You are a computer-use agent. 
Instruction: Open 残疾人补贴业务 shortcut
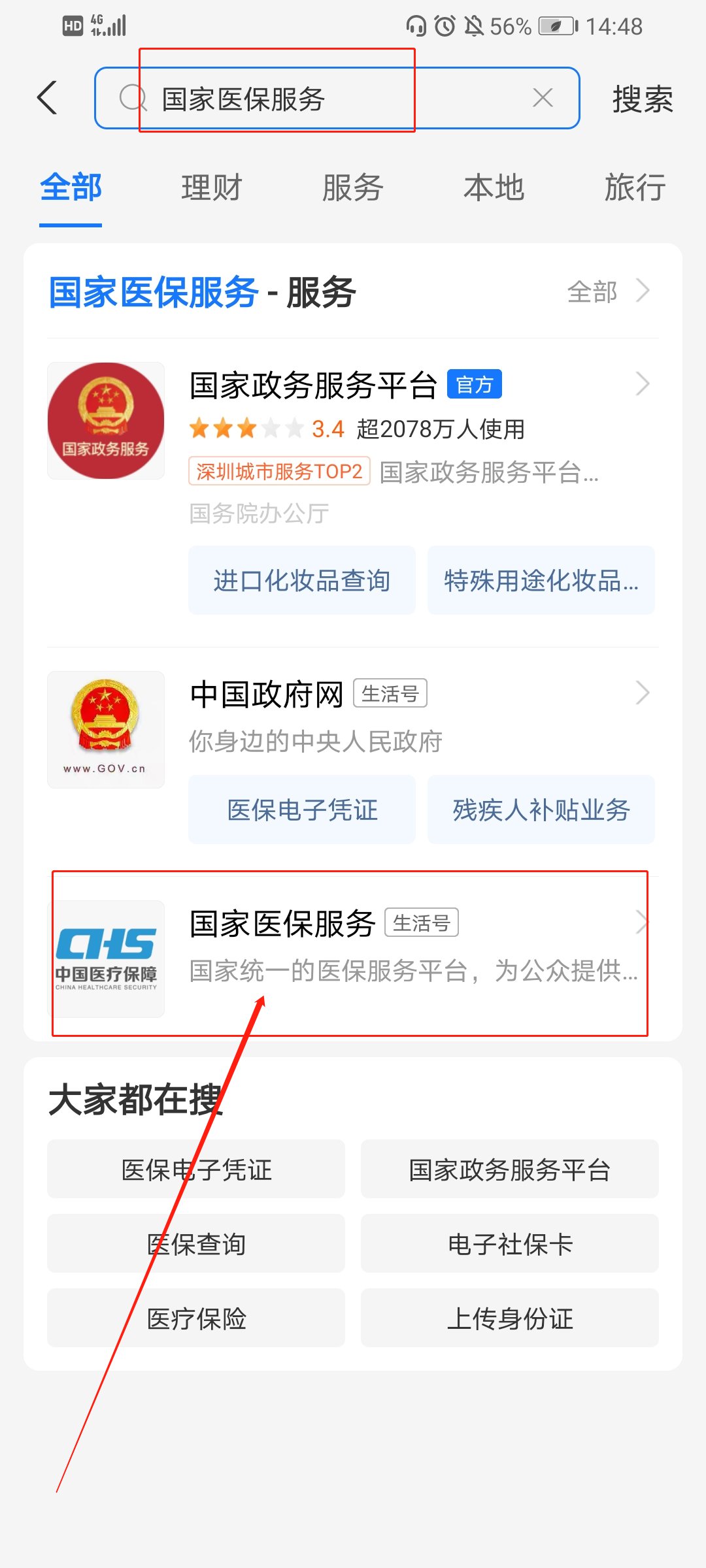pyautogui.click(x=541, y=809)
